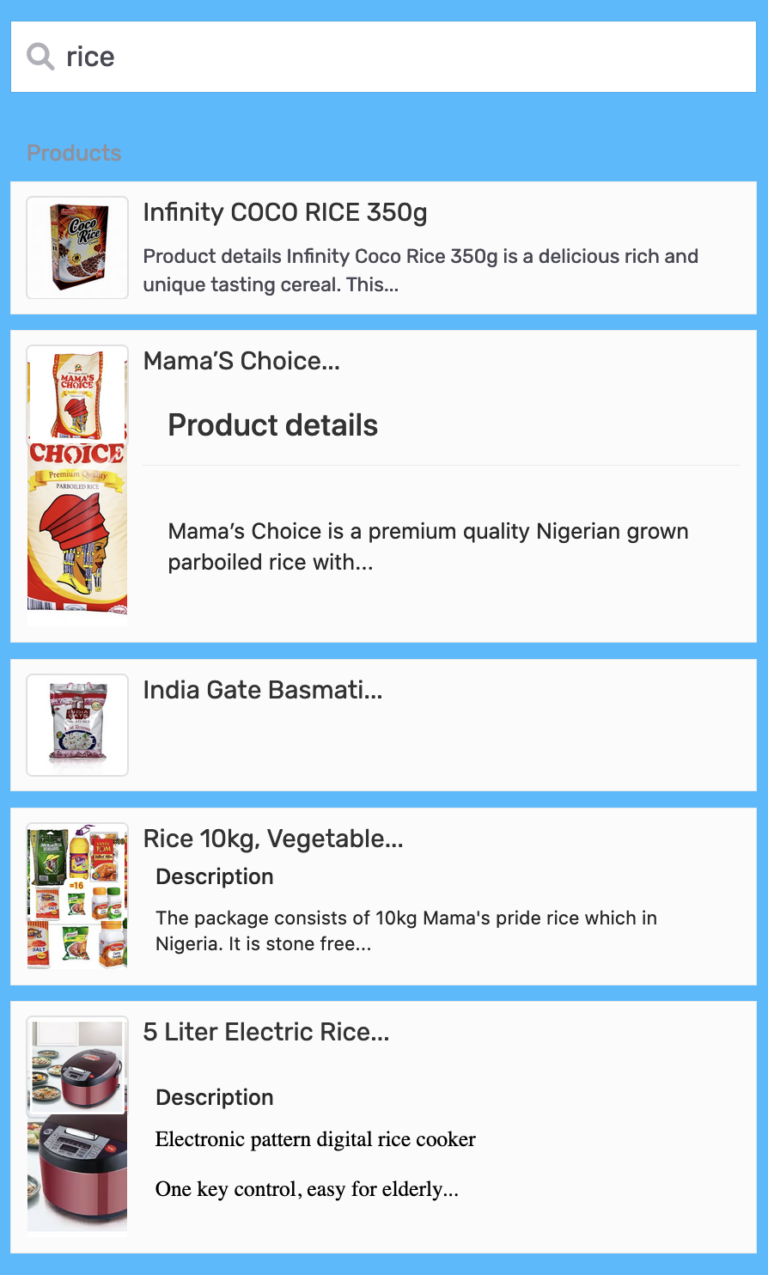
Task: Click the rice cooker Description heading
Action: tap(214, 1097)
